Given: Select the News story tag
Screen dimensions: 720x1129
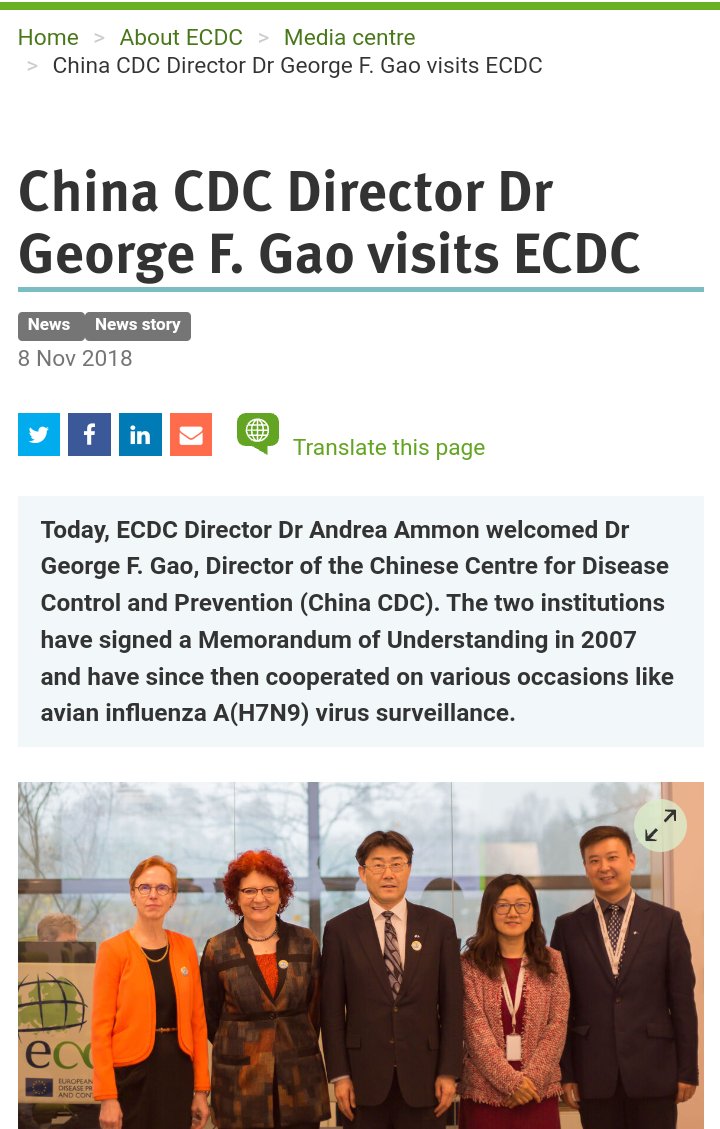Looking at the screenshot, I should pos(138,325).
